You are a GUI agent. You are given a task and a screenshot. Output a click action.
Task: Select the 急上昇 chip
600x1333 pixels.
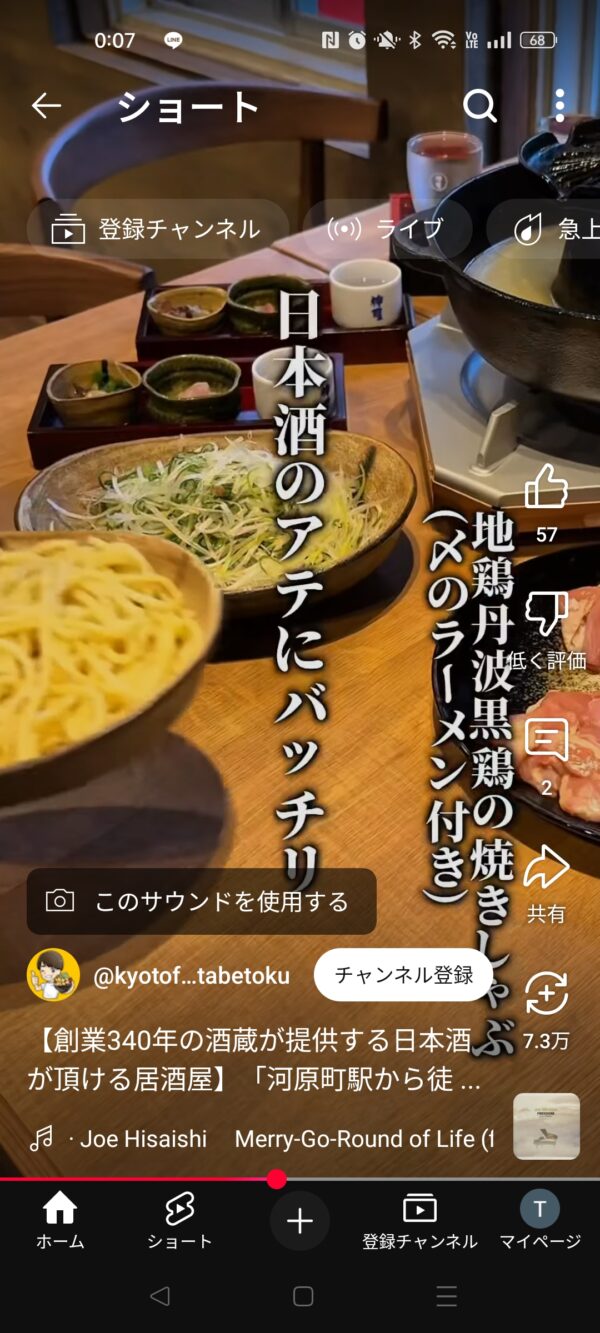pos(545,229)
